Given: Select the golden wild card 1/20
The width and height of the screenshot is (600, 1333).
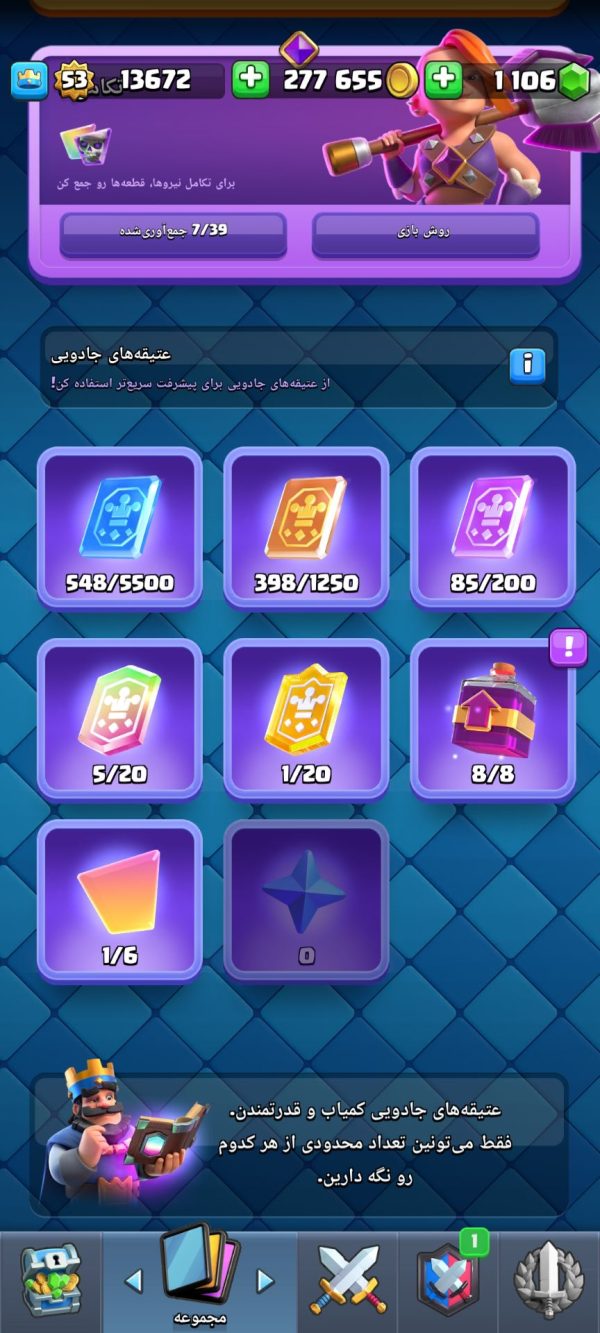Looking at the screenshot, I should pos(306,719).
